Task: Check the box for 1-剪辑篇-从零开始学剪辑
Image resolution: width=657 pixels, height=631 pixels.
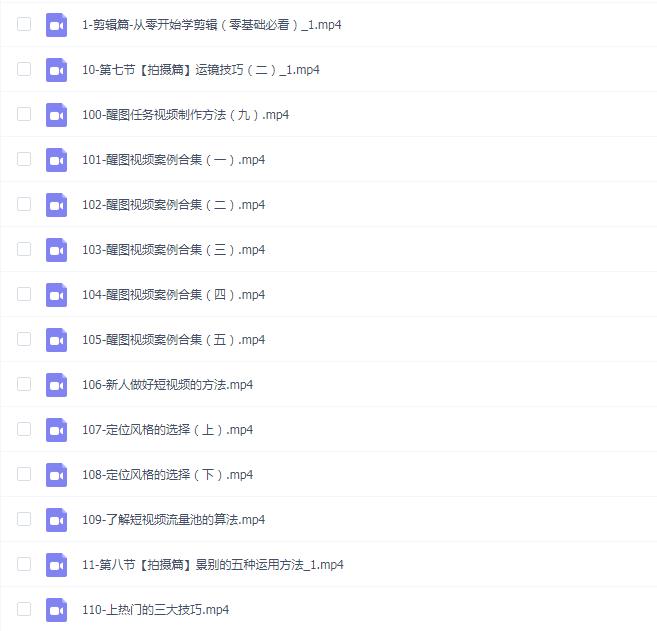Action: tap(24, 24)
